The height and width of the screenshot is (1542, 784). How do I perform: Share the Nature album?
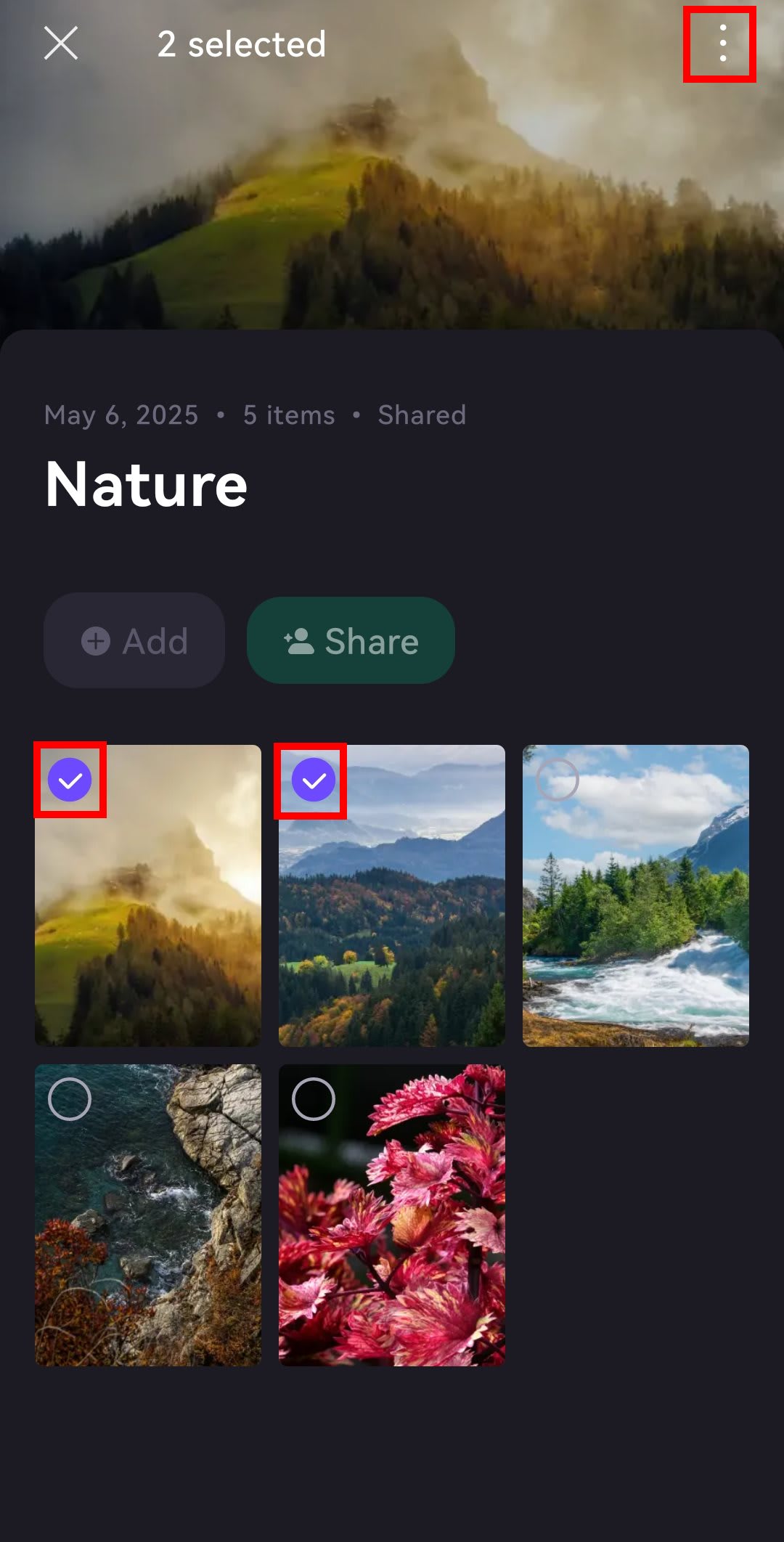tap(351, 641)
